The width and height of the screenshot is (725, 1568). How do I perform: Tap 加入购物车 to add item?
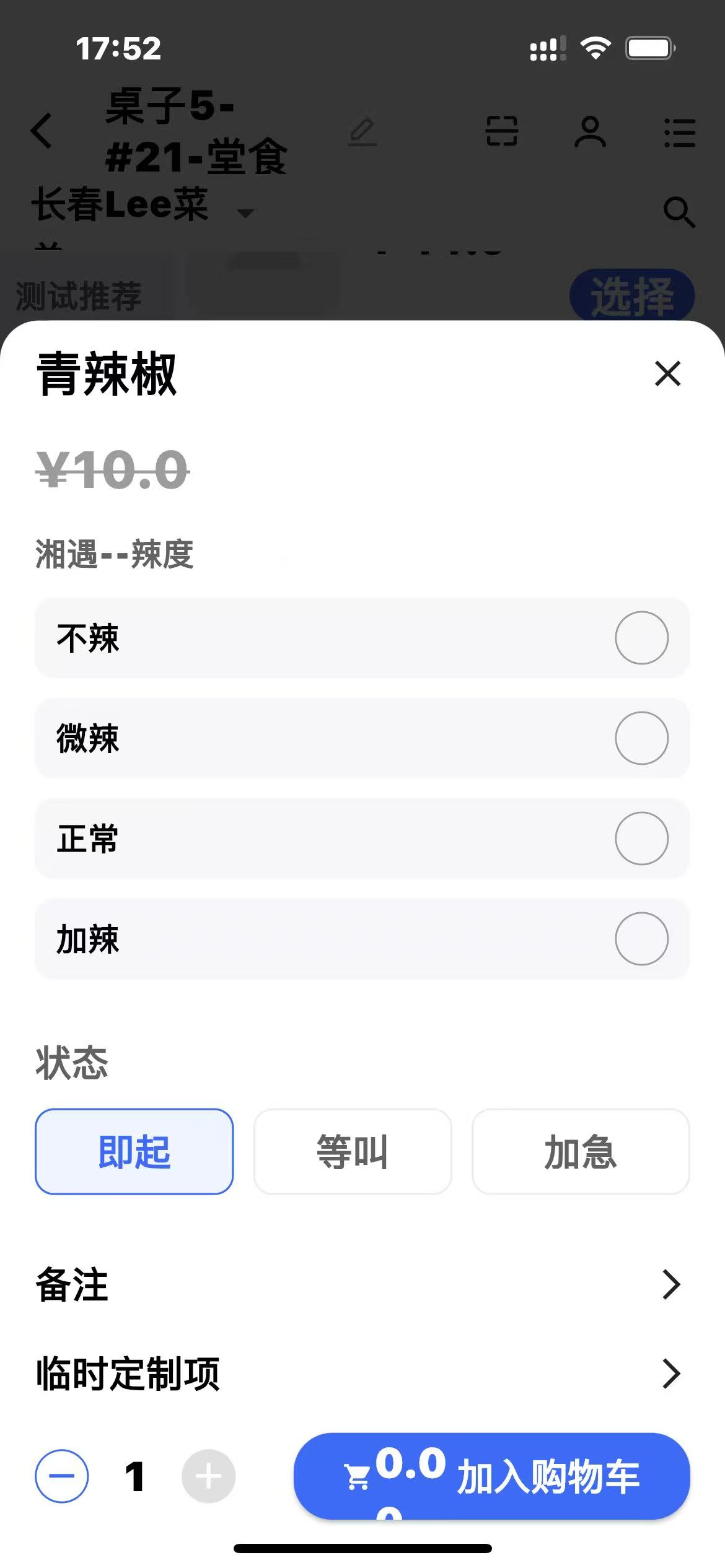tap(491, 1476)
